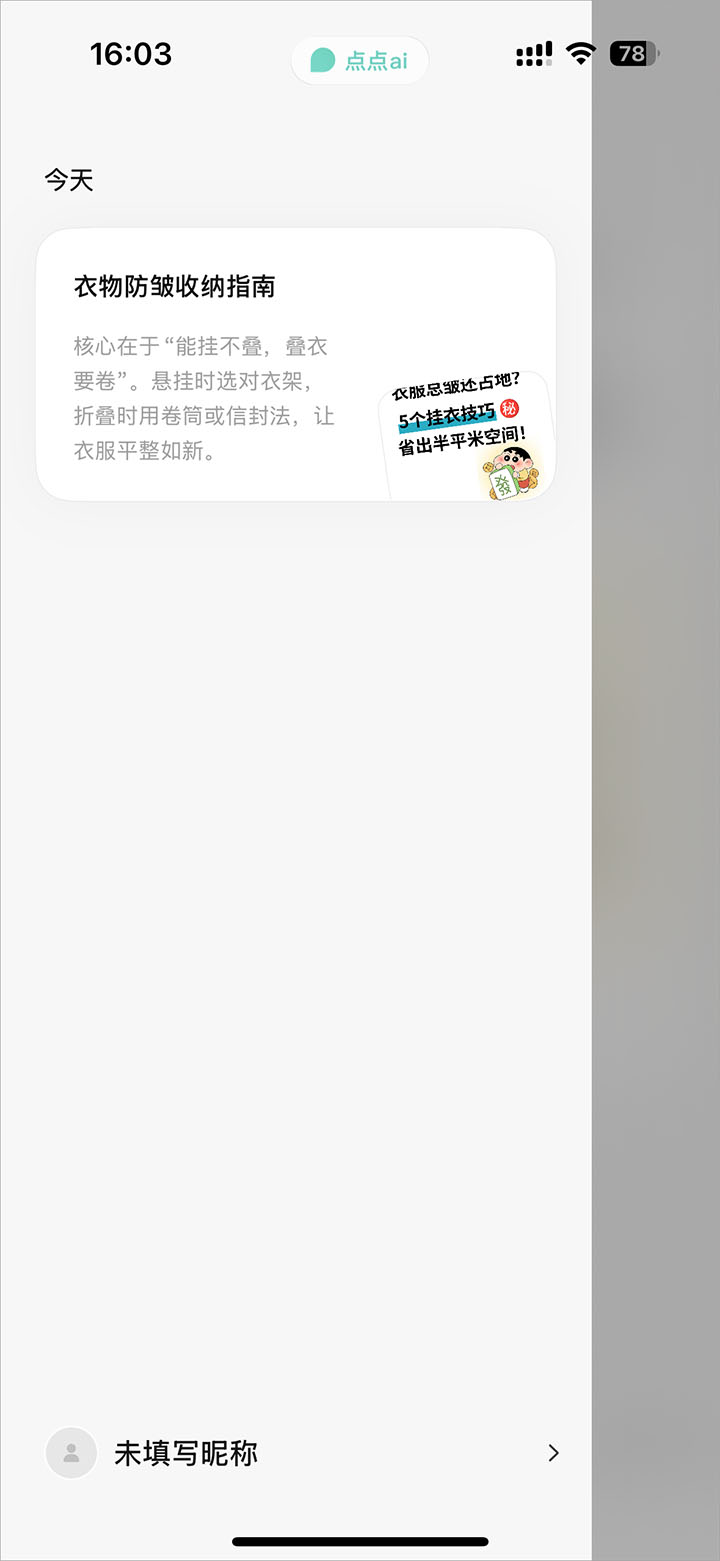This screenshot has height=1561, width=720.
Task: Tap the 点点ai pill at the top
Action: pyautogui.click(x=360, y=60)
